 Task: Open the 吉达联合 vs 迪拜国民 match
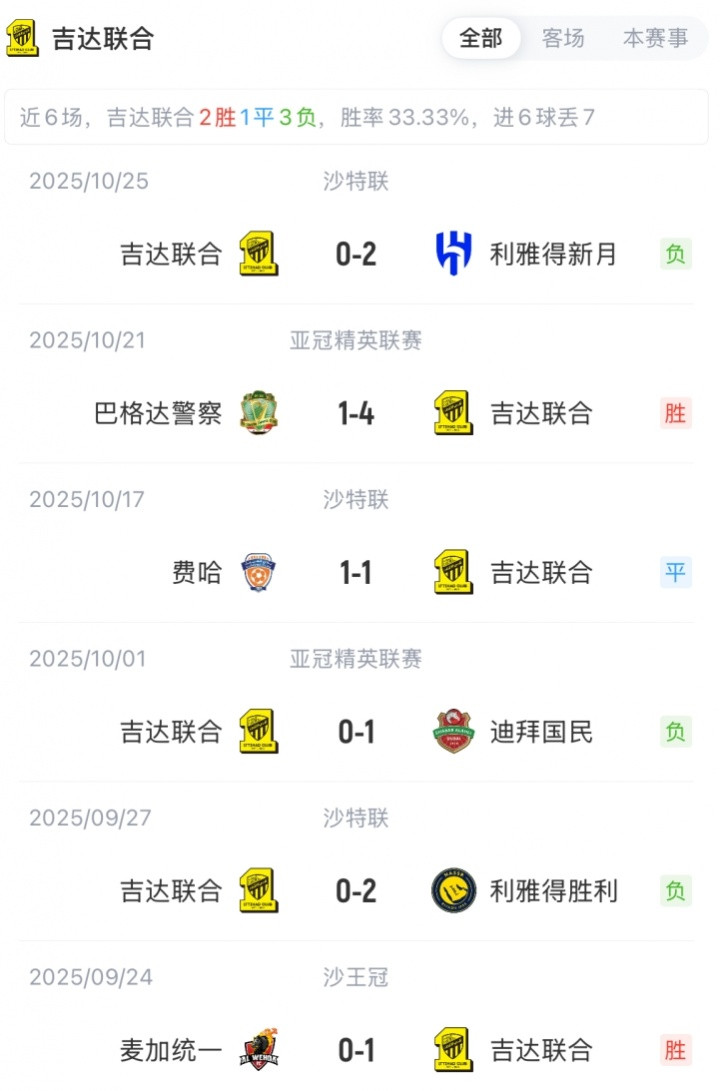356,732
